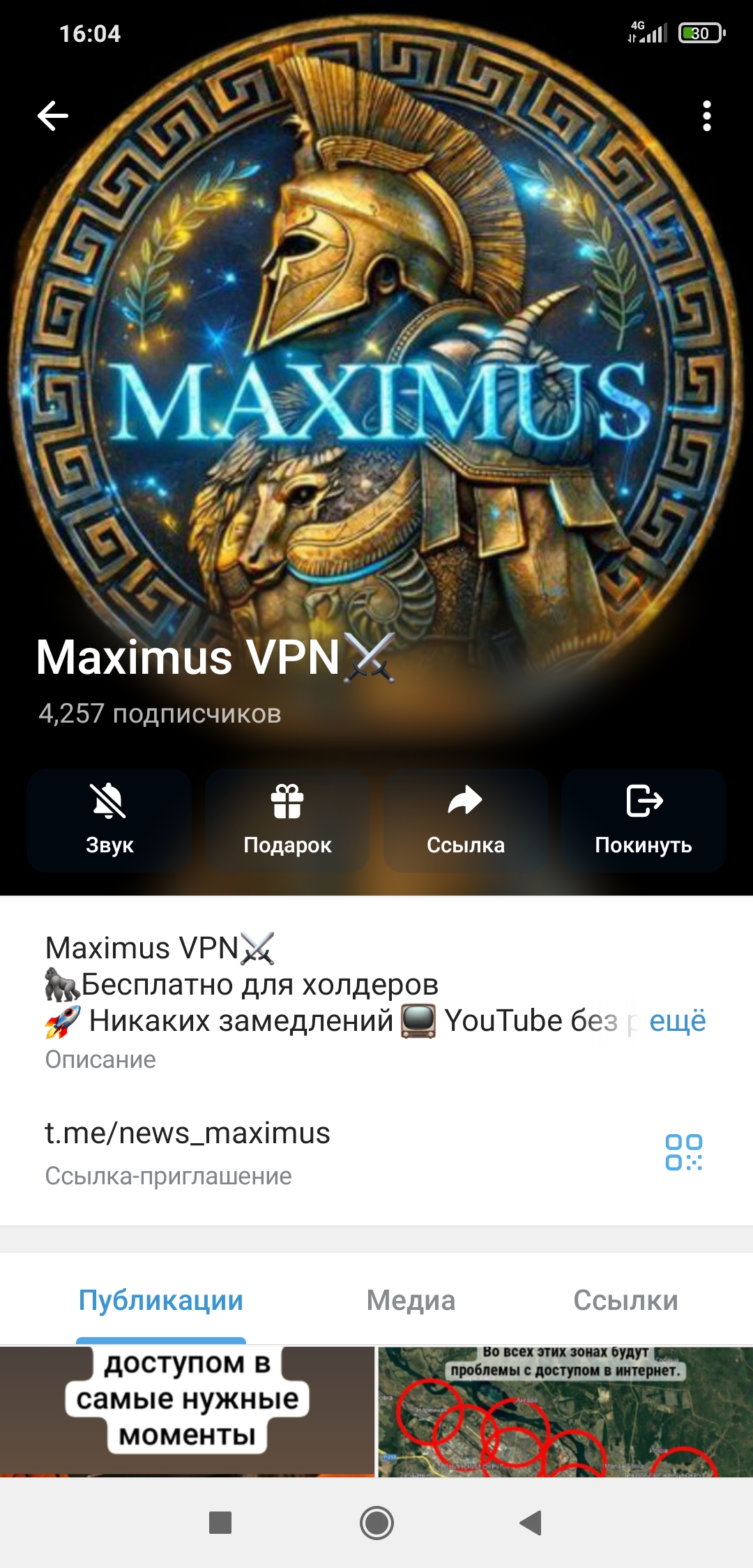Switch to the Ссылки tab
Screen dimensions: 753x1568
(625, 1301)
